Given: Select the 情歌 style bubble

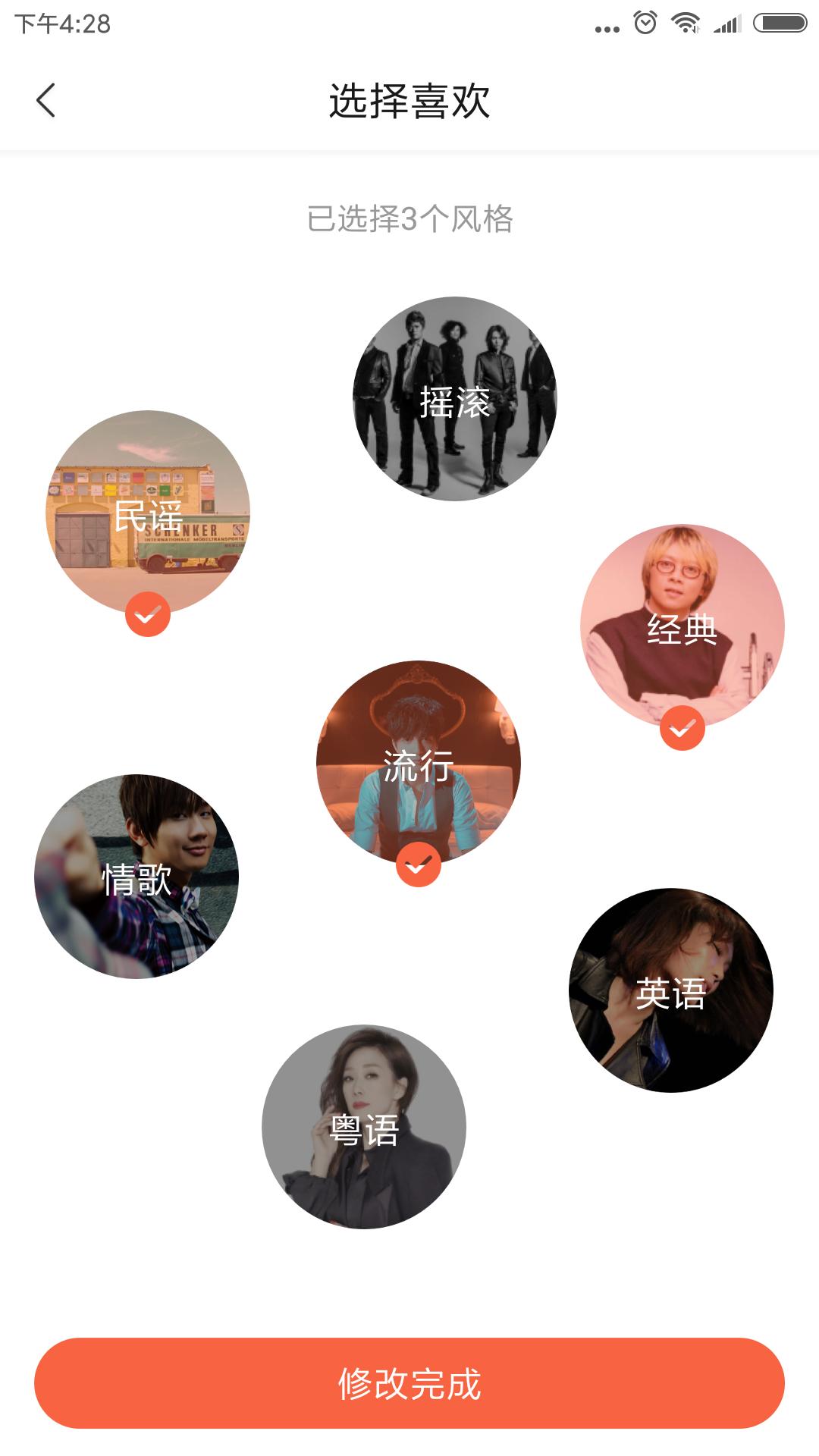Looking at the screenshot, I should coord(136,877).
